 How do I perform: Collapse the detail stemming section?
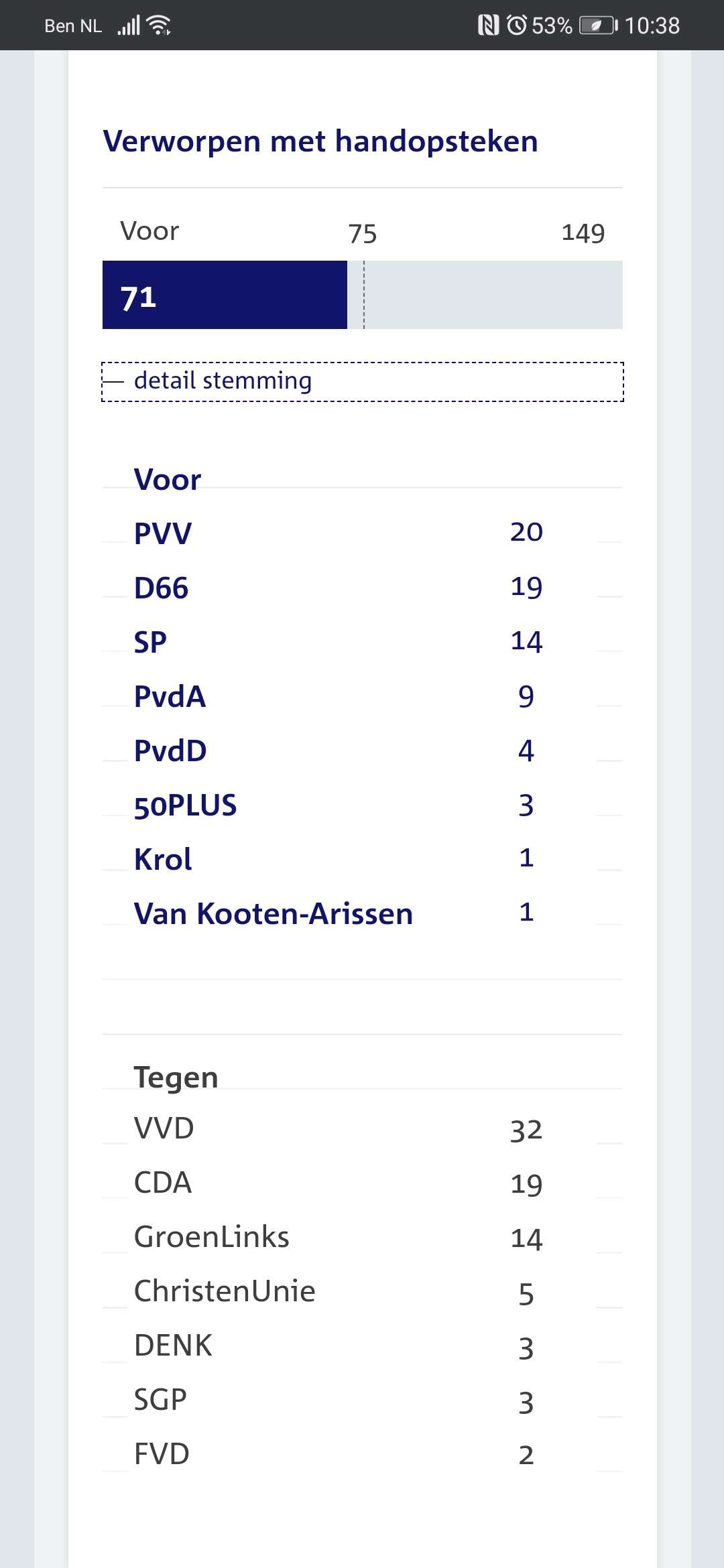(362, 382)
